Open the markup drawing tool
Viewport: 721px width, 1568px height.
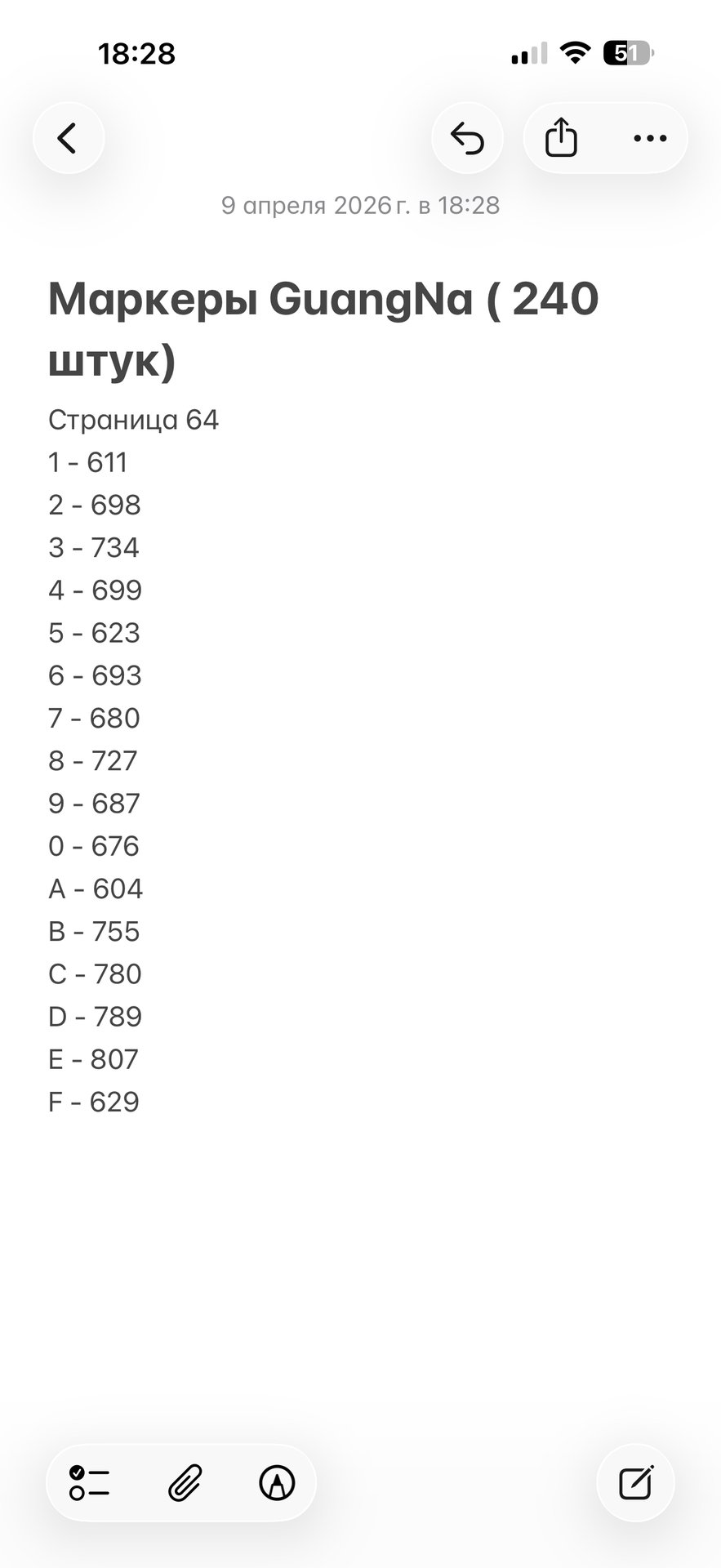[277, 1482]
